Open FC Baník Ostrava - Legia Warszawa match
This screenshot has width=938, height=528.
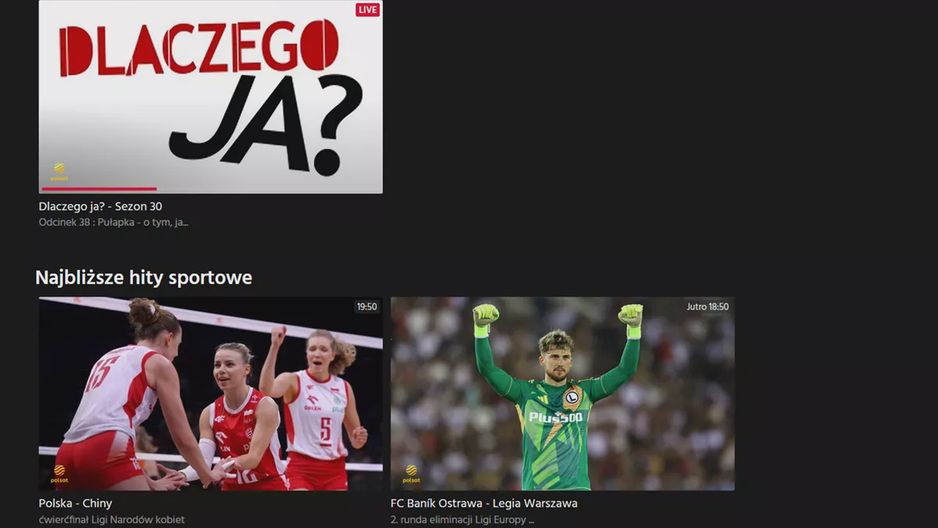[x=562, y=393]
